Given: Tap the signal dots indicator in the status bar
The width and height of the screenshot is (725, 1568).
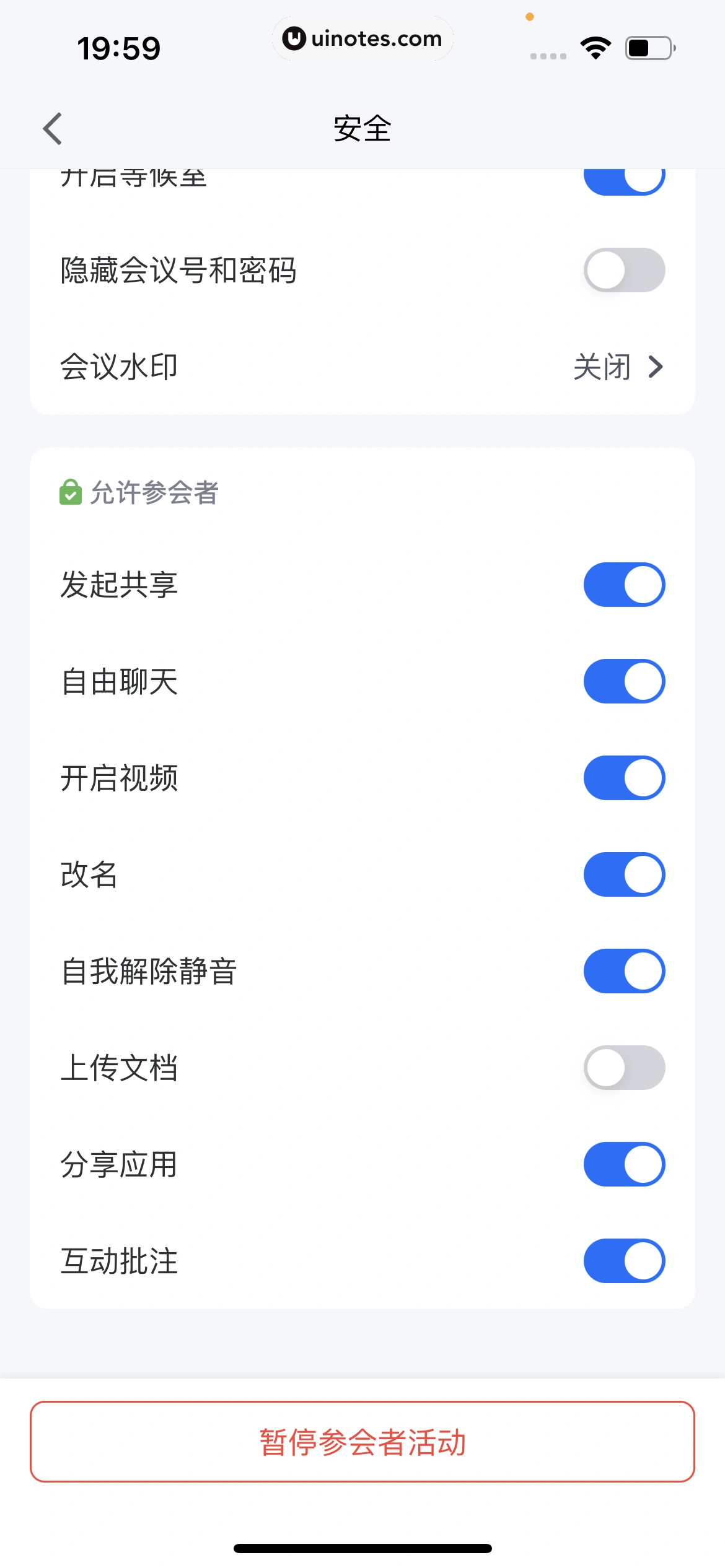Looking at the screenshot, I should (547, 56).
